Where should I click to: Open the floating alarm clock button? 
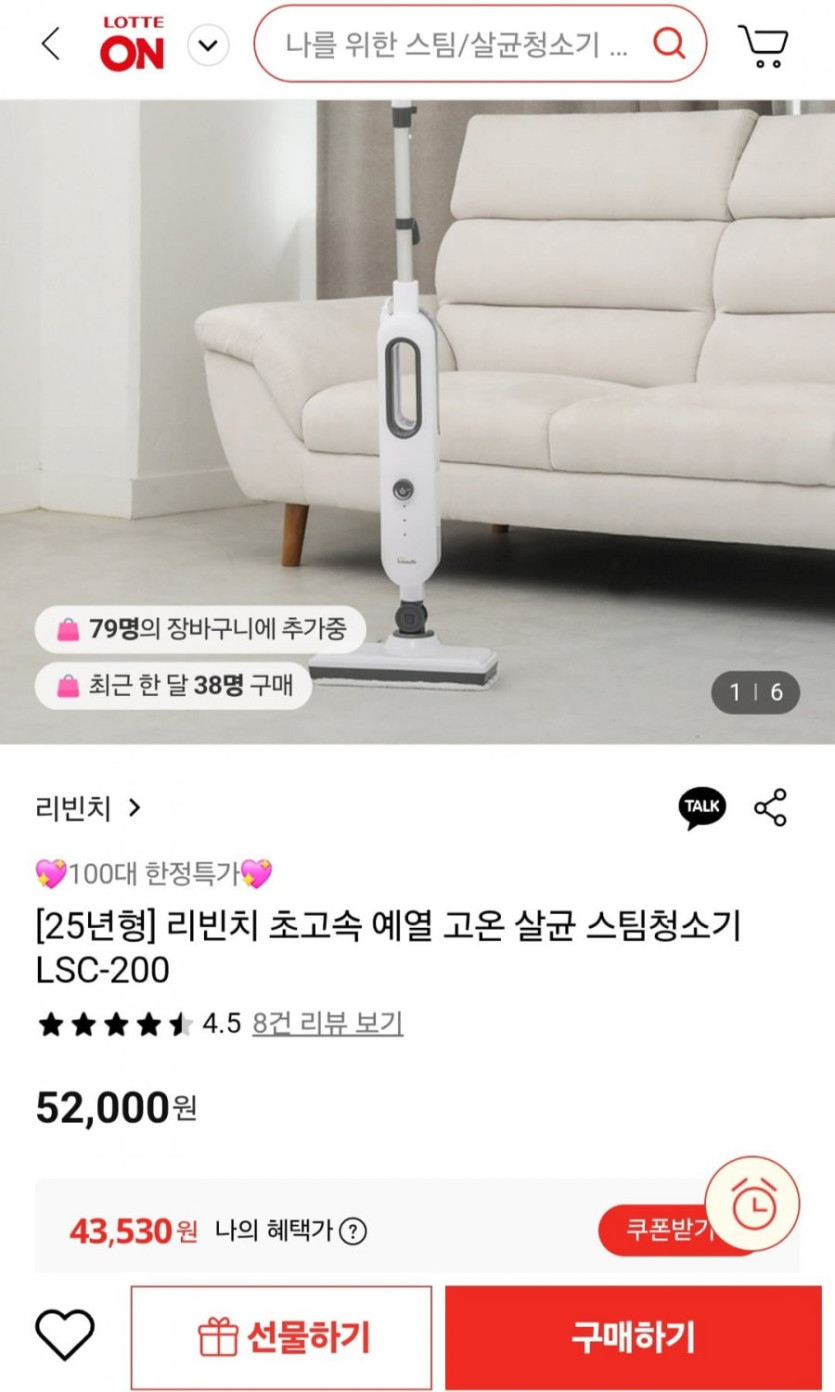point(752,1205)
